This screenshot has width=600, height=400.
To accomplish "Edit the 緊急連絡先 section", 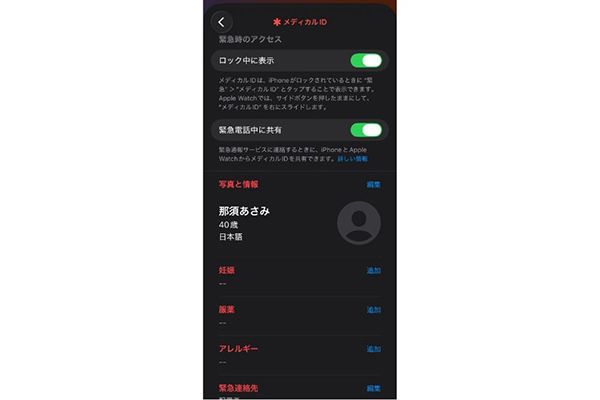I will point(373,387).
